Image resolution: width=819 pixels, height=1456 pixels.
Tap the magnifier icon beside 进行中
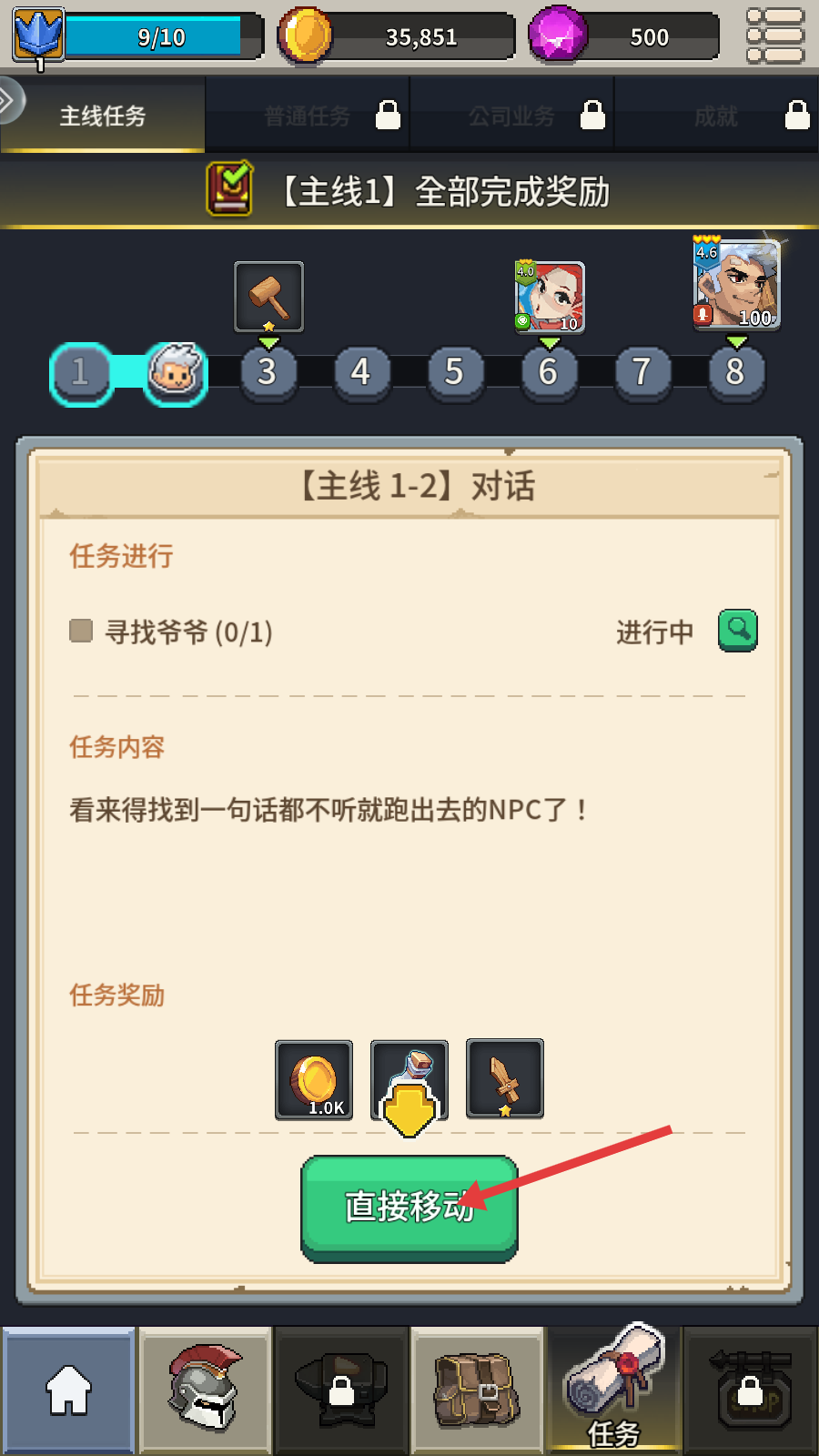[x=737, y=630]
